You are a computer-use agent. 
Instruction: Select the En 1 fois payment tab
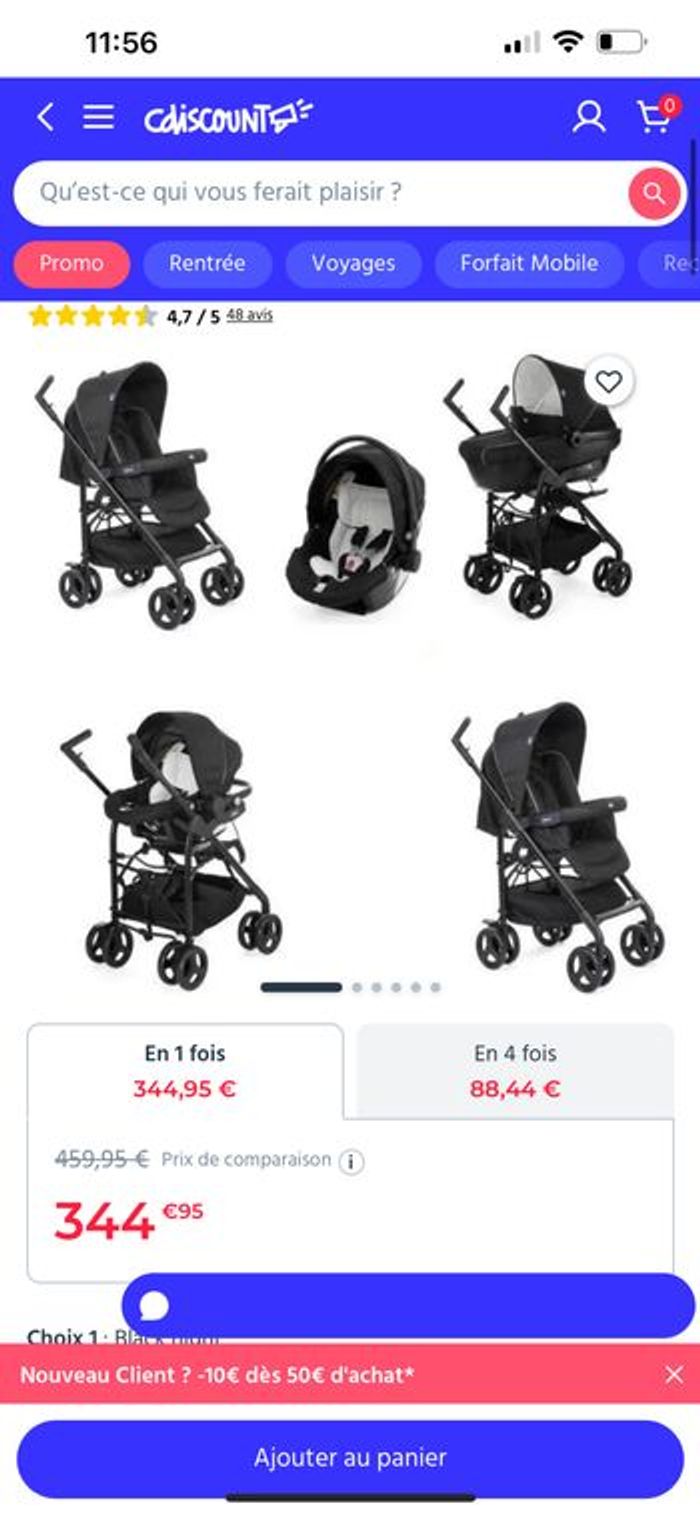tap(185, 1070)
